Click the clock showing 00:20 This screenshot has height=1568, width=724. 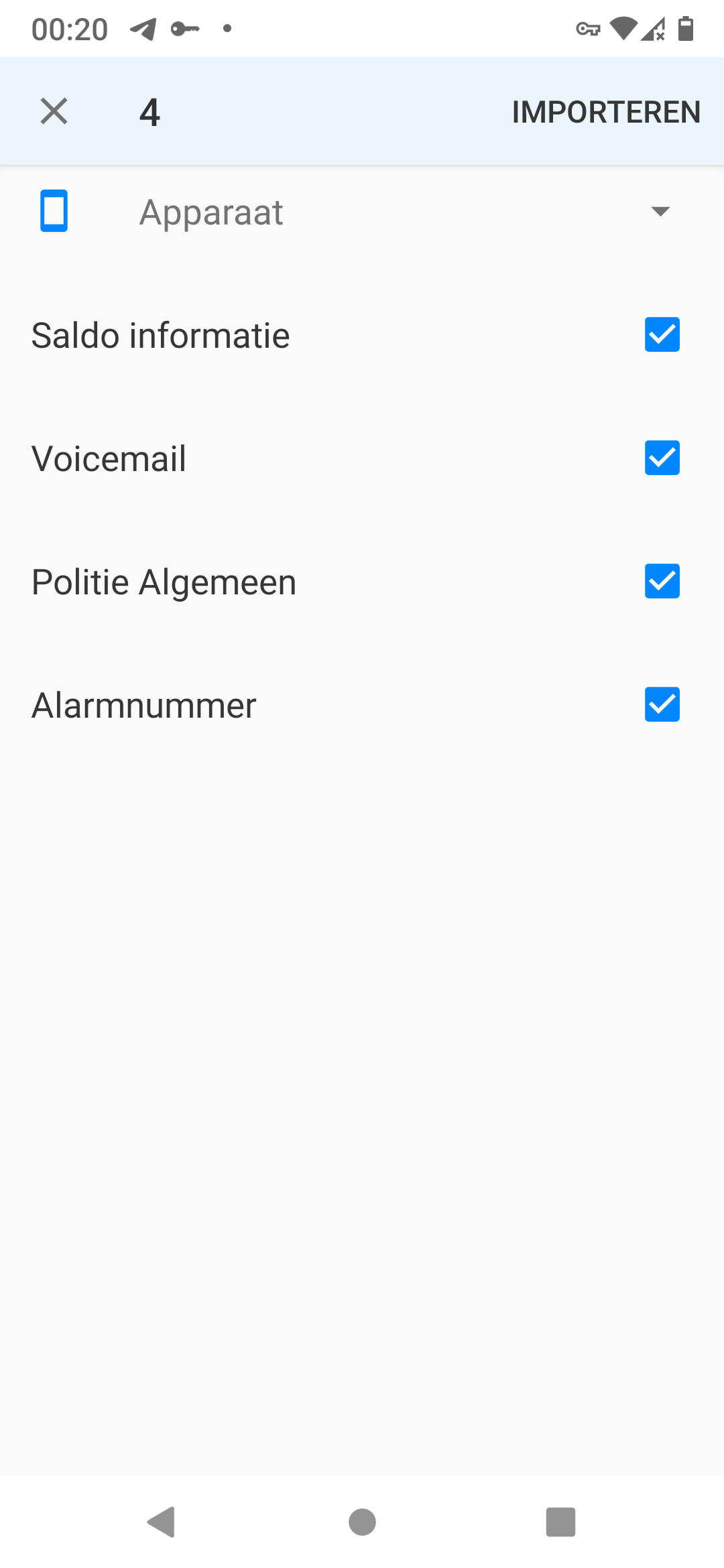coord(71,28)
